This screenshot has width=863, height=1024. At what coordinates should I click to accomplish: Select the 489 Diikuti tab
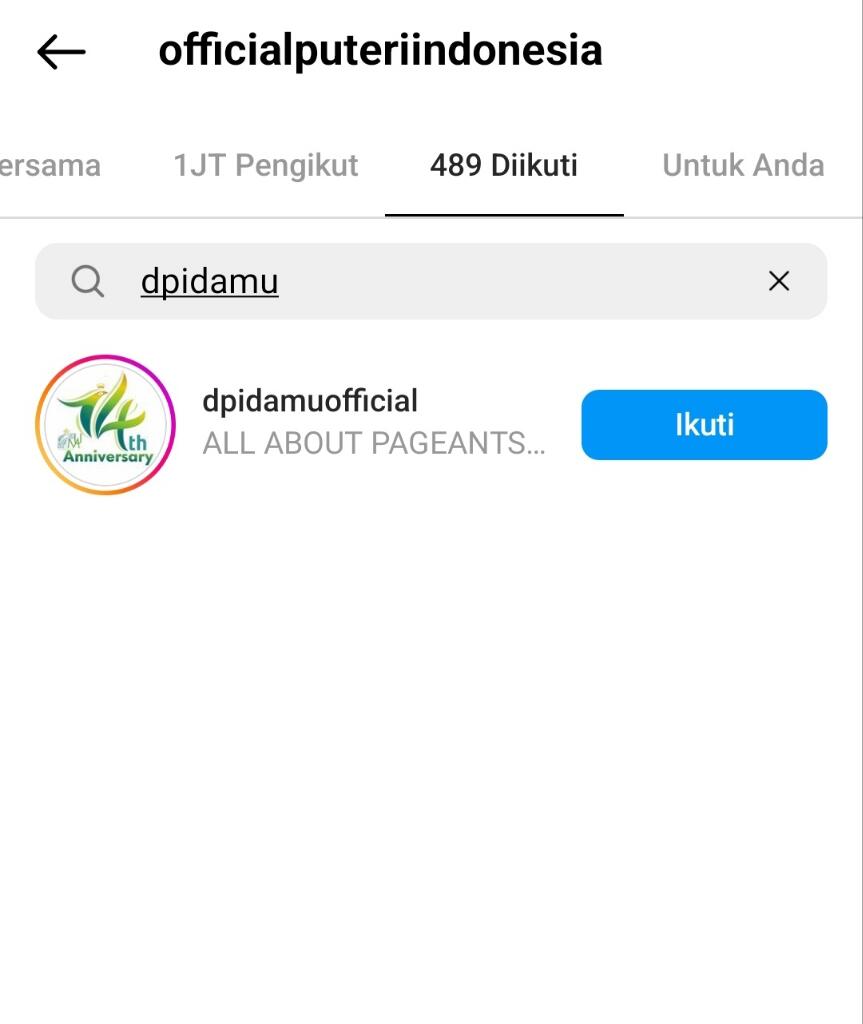coord(504,165)
